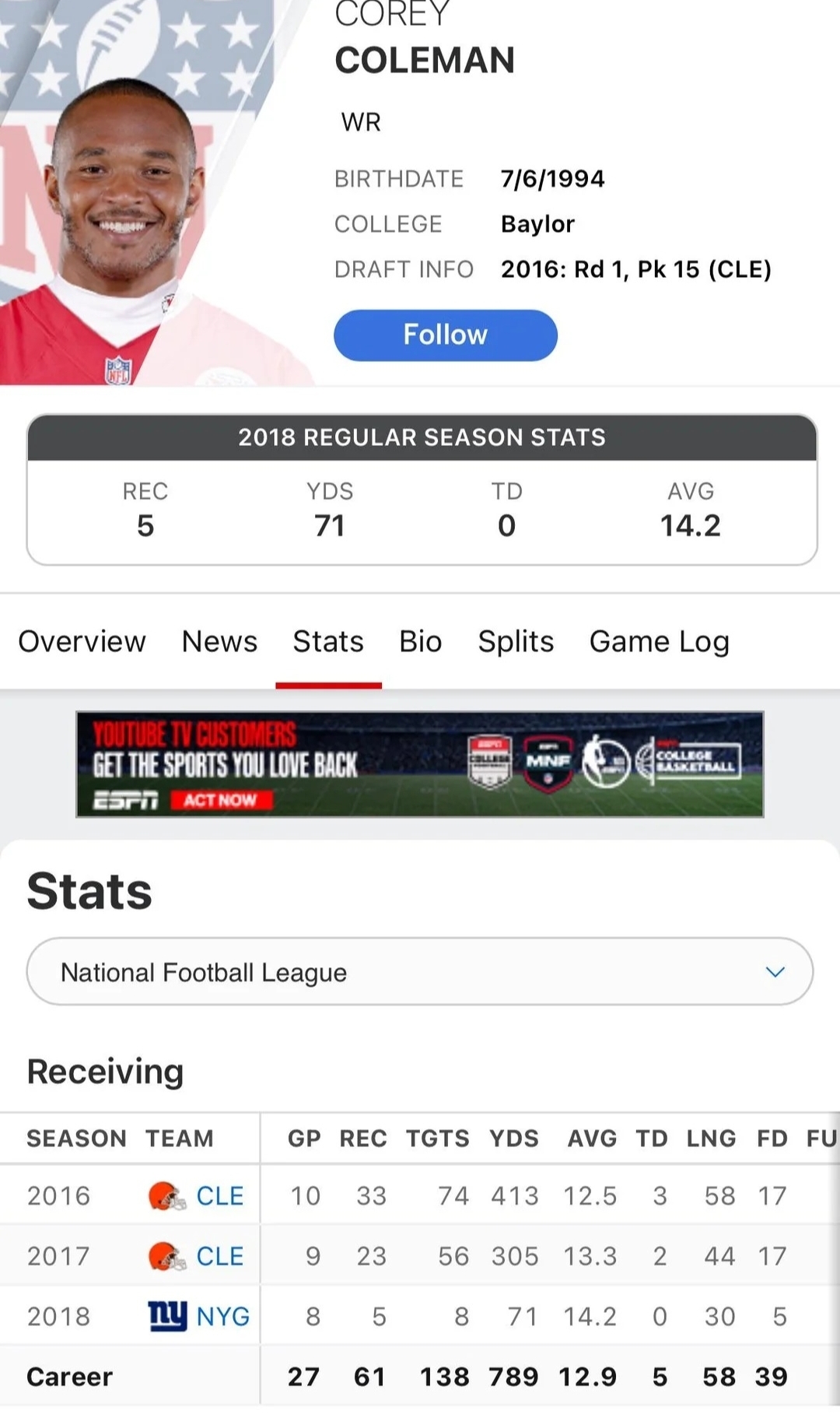Open the News tab

coord(219,642)
